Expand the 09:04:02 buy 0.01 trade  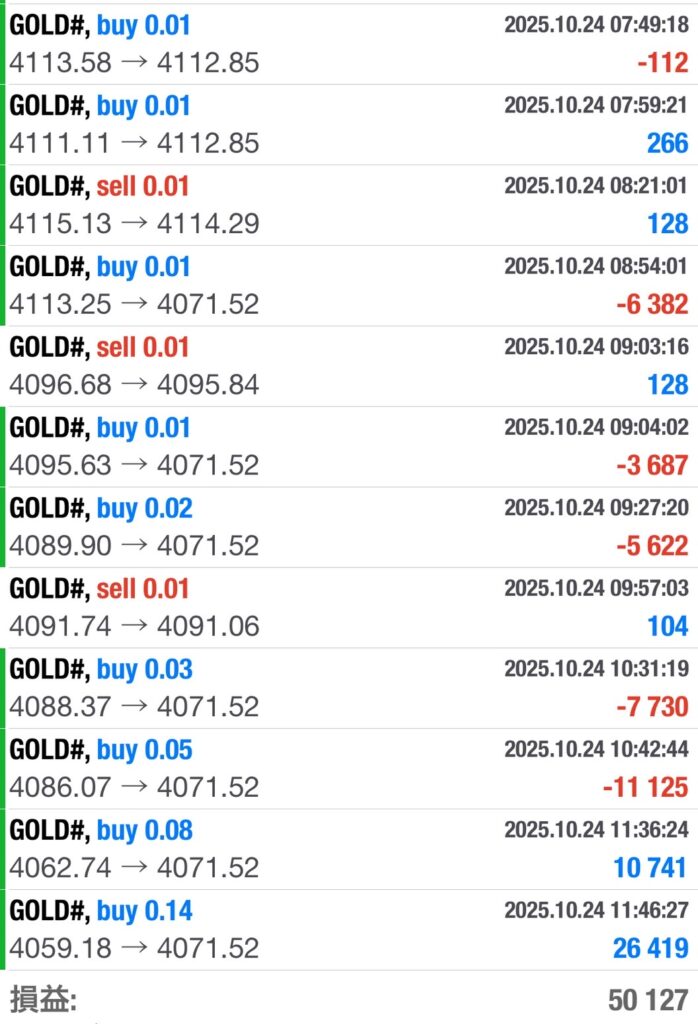pos(349,447)
